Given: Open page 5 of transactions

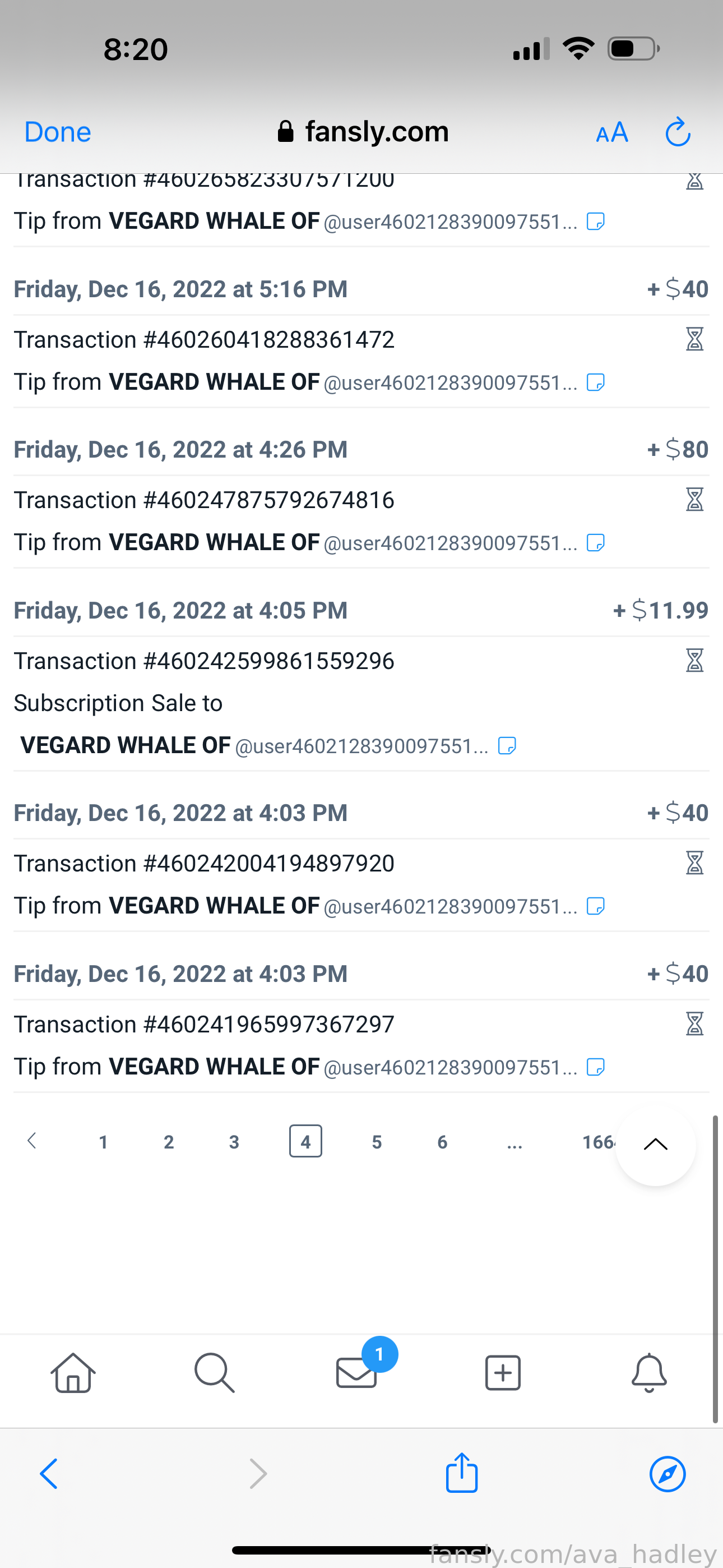Looking at the screenshot, I should pos(377,1142).
